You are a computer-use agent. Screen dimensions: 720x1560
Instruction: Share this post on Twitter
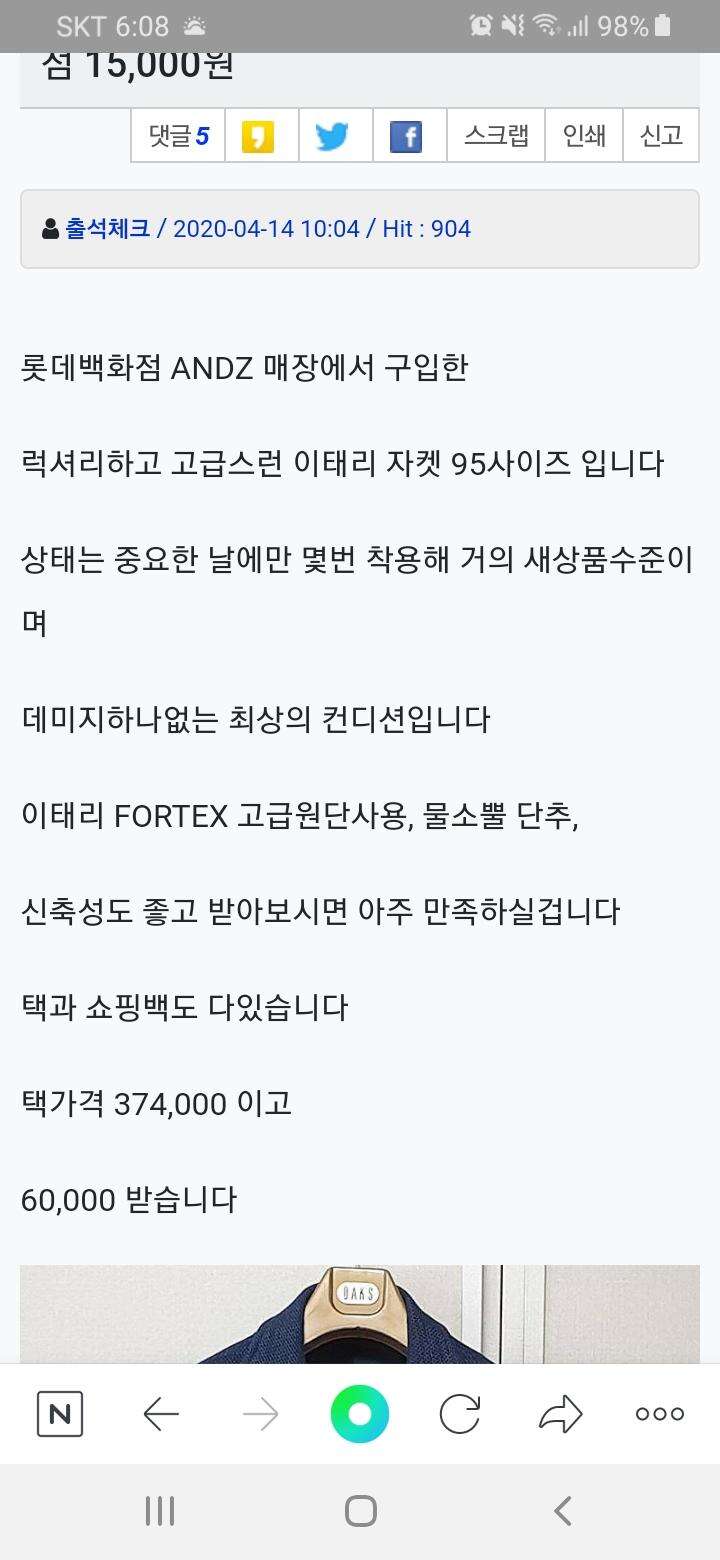(x=332, y=136)
